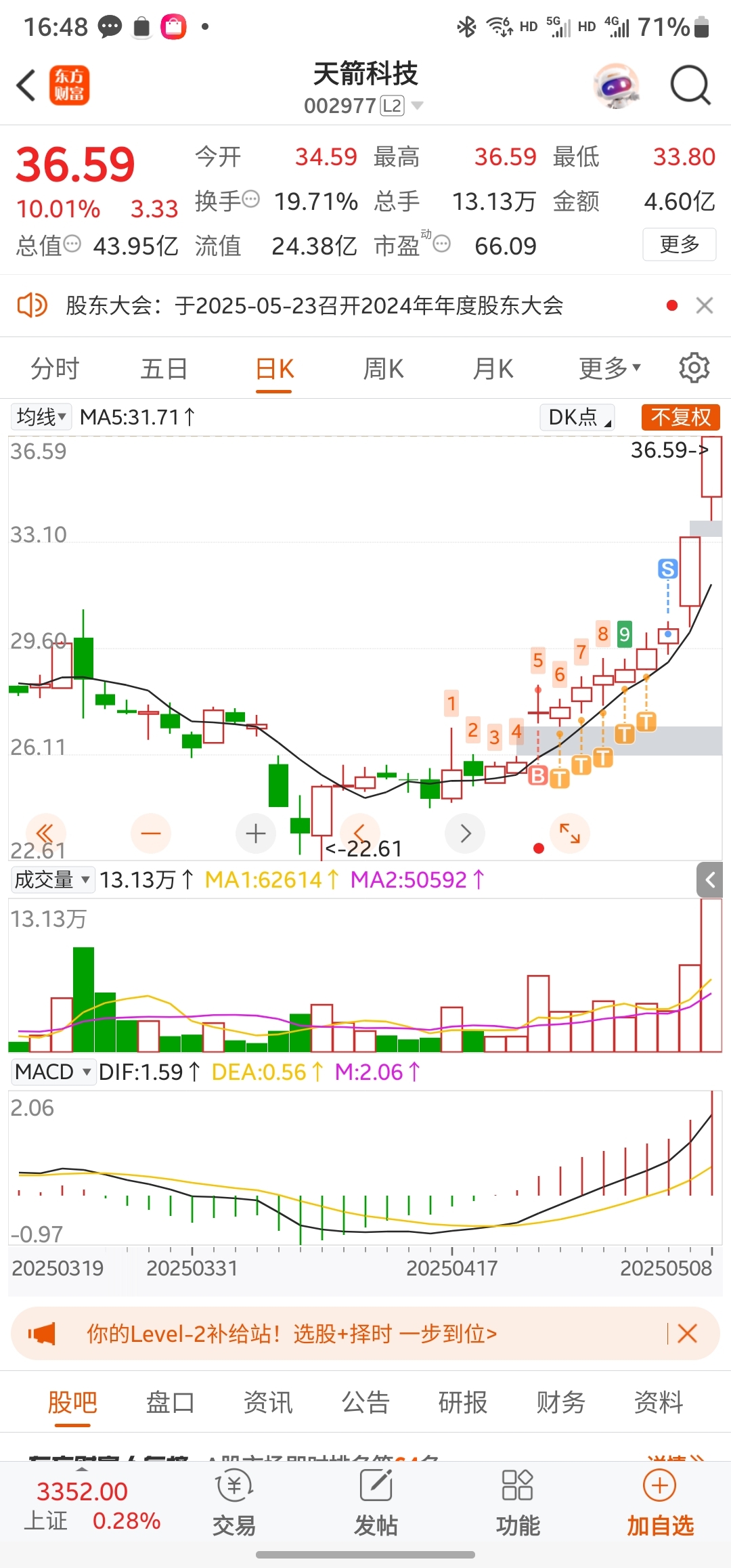Open the 成交量 indicator dropdown

click(51, 879)
